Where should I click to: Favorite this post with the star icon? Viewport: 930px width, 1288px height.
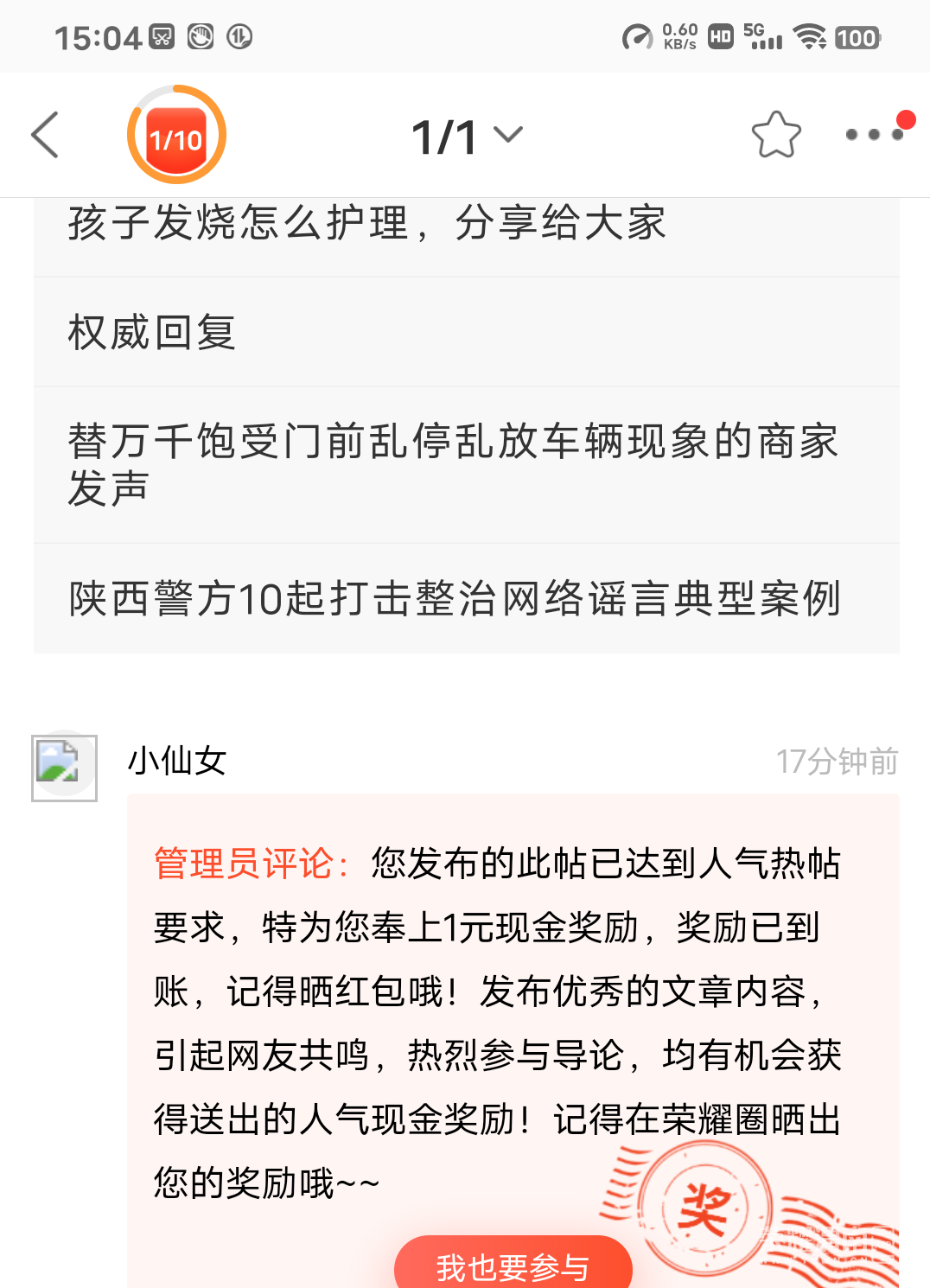[x=775, y=135]
